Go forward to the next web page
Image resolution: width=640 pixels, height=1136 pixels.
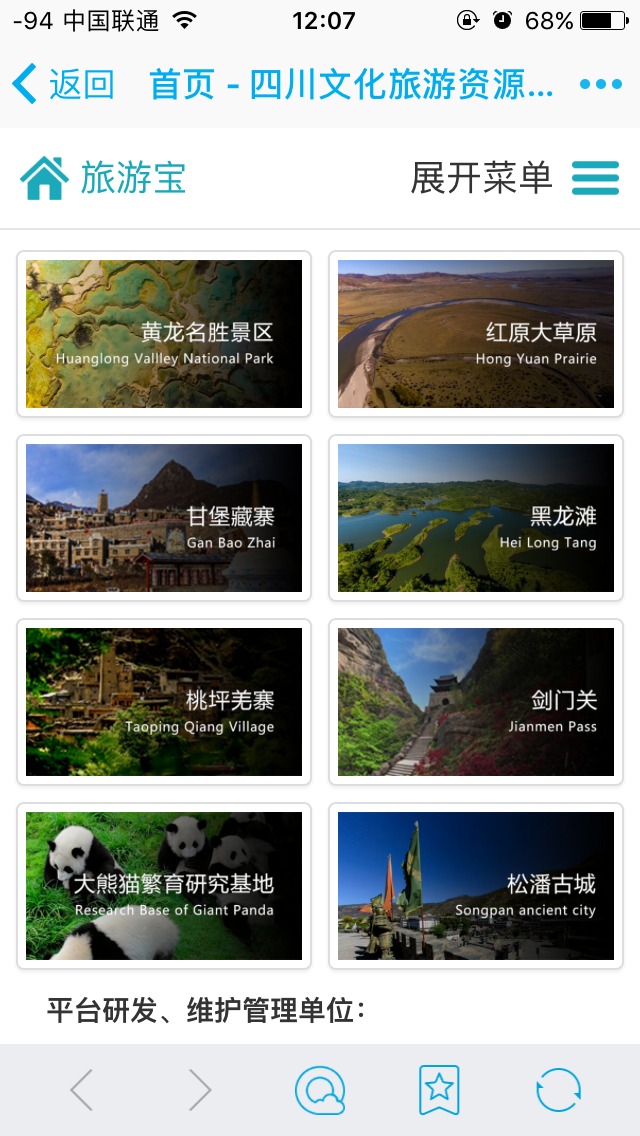pos(200,1090)
